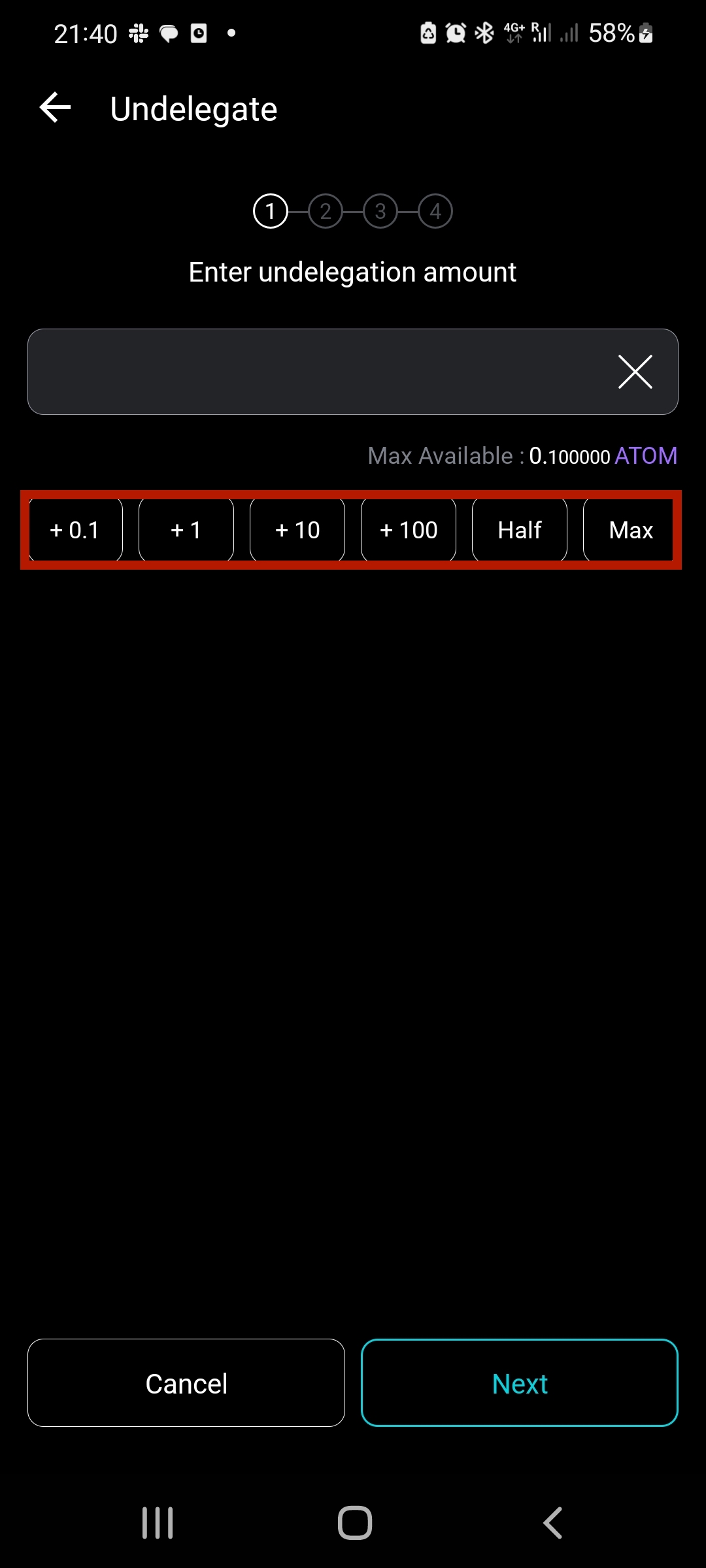Choose the Max amount

pos(630,530)
